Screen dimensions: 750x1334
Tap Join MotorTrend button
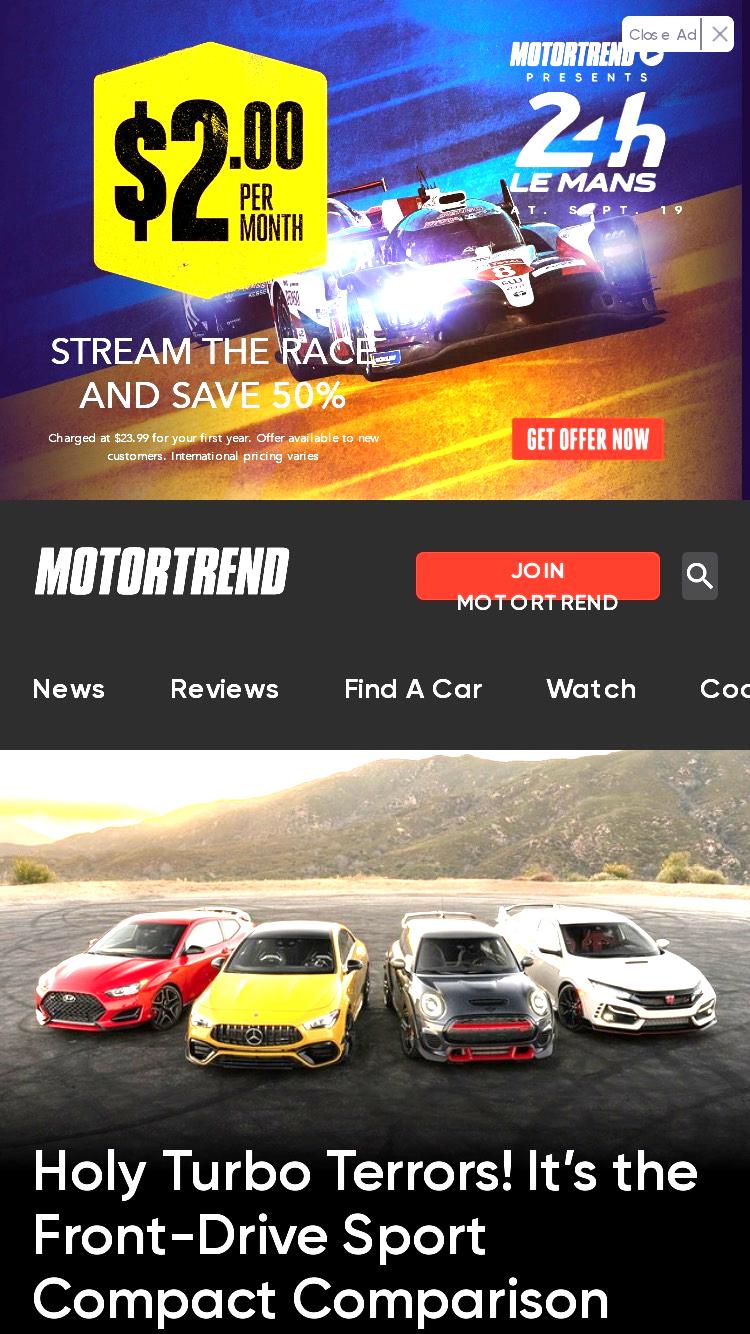[538, 576]
